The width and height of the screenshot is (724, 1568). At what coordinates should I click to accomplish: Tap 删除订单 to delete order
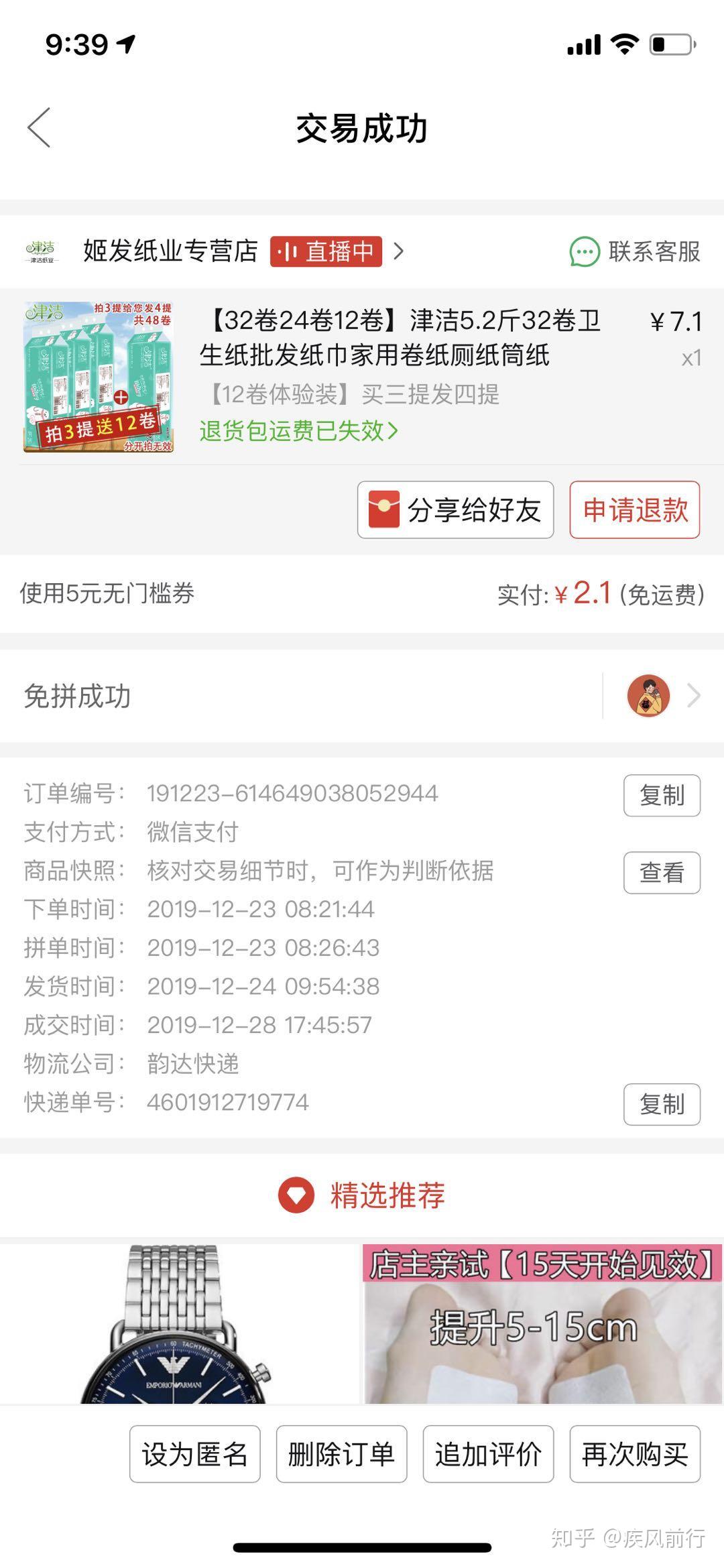[341, 1454]
